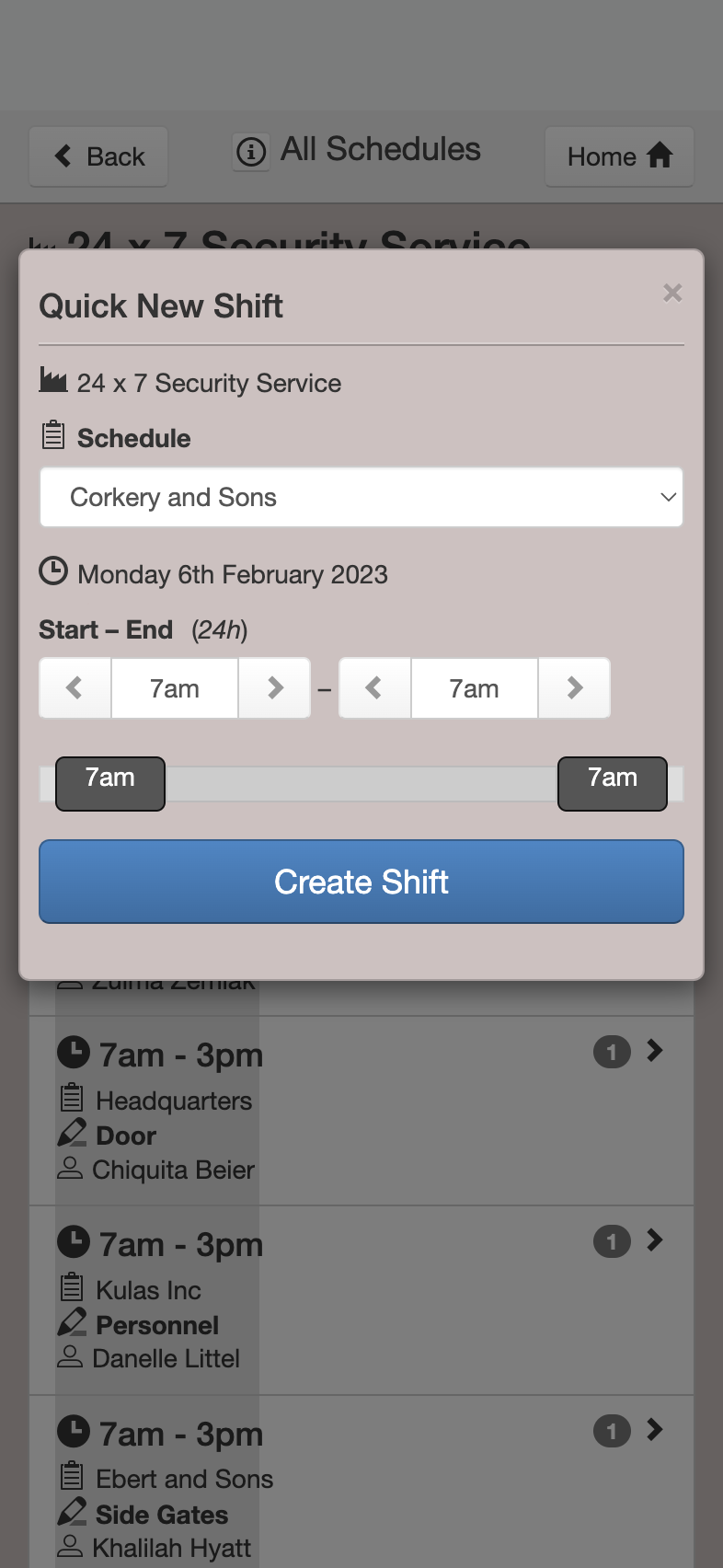
Task: Open the All Schedules info icon
Action: tap(251, 150)
